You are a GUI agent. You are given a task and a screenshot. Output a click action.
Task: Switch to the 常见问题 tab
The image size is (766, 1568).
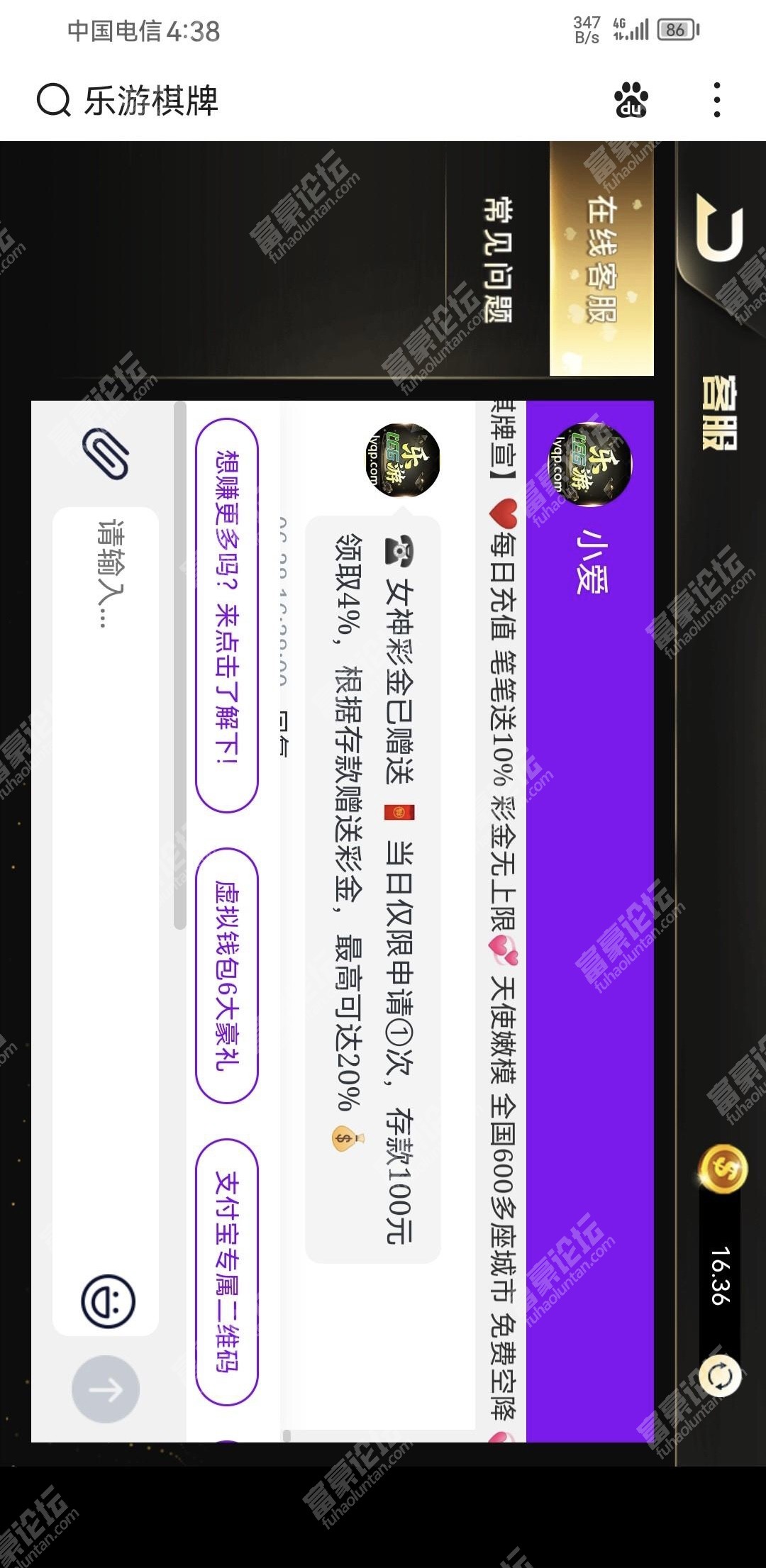[498, 259]
